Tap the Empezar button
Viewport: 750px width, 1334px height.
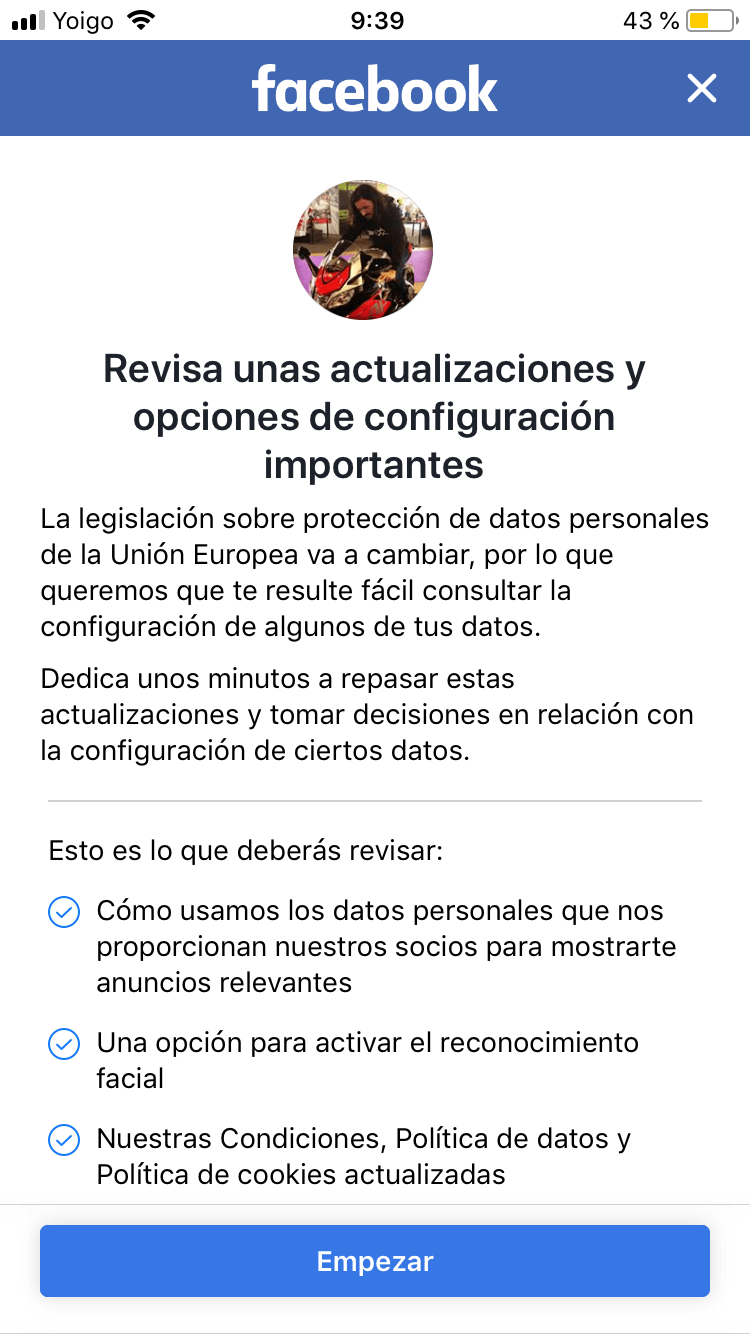click(375, 1261)
